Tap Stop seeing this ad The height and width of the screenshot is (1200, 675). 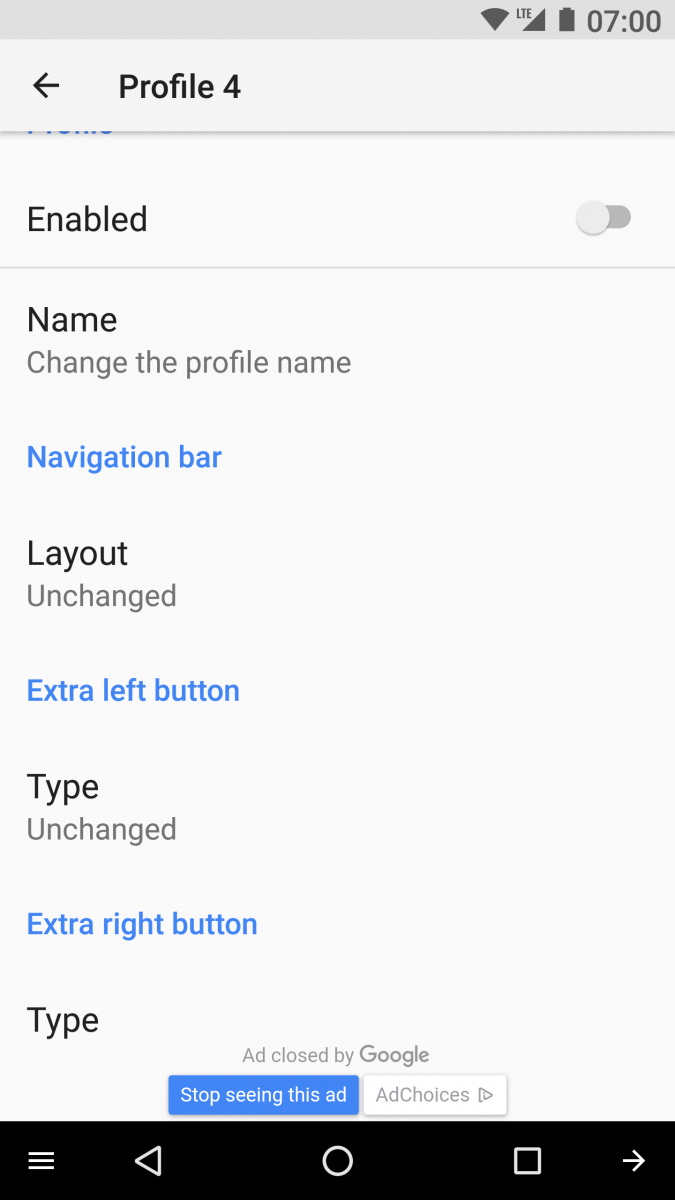coord(263,1095)
